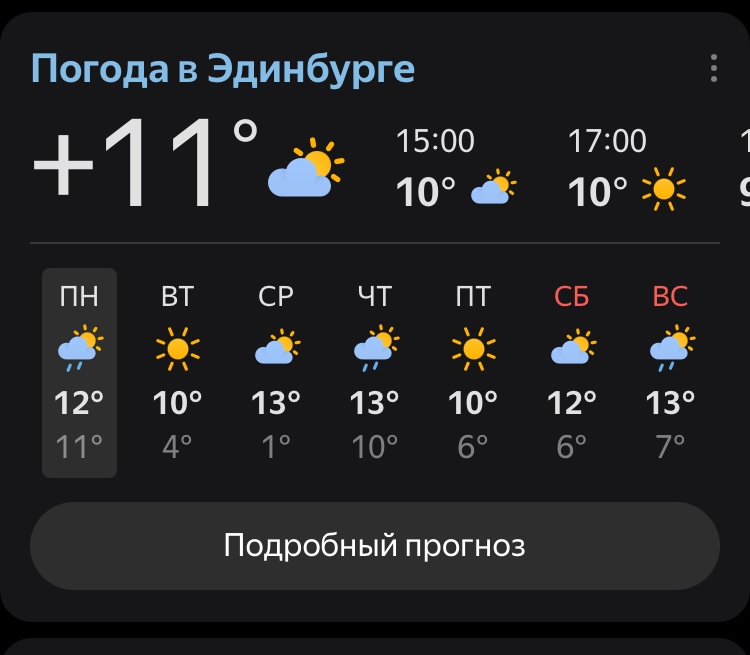Select the ПН day forecast
This screenshot has width=750, height=655.
pyautogui.click(x=79, y=372)
